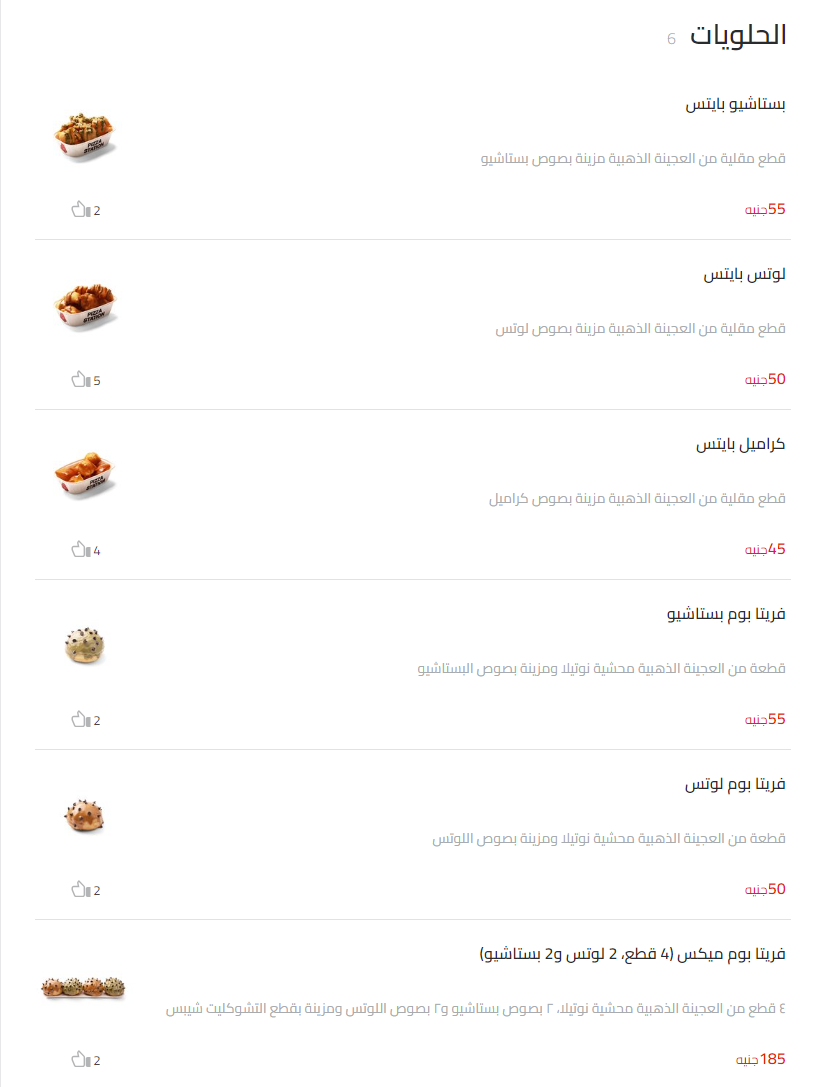Open the لوتس بايتس photo
This screenshot has height=1087, width=820.
[85, 307]
